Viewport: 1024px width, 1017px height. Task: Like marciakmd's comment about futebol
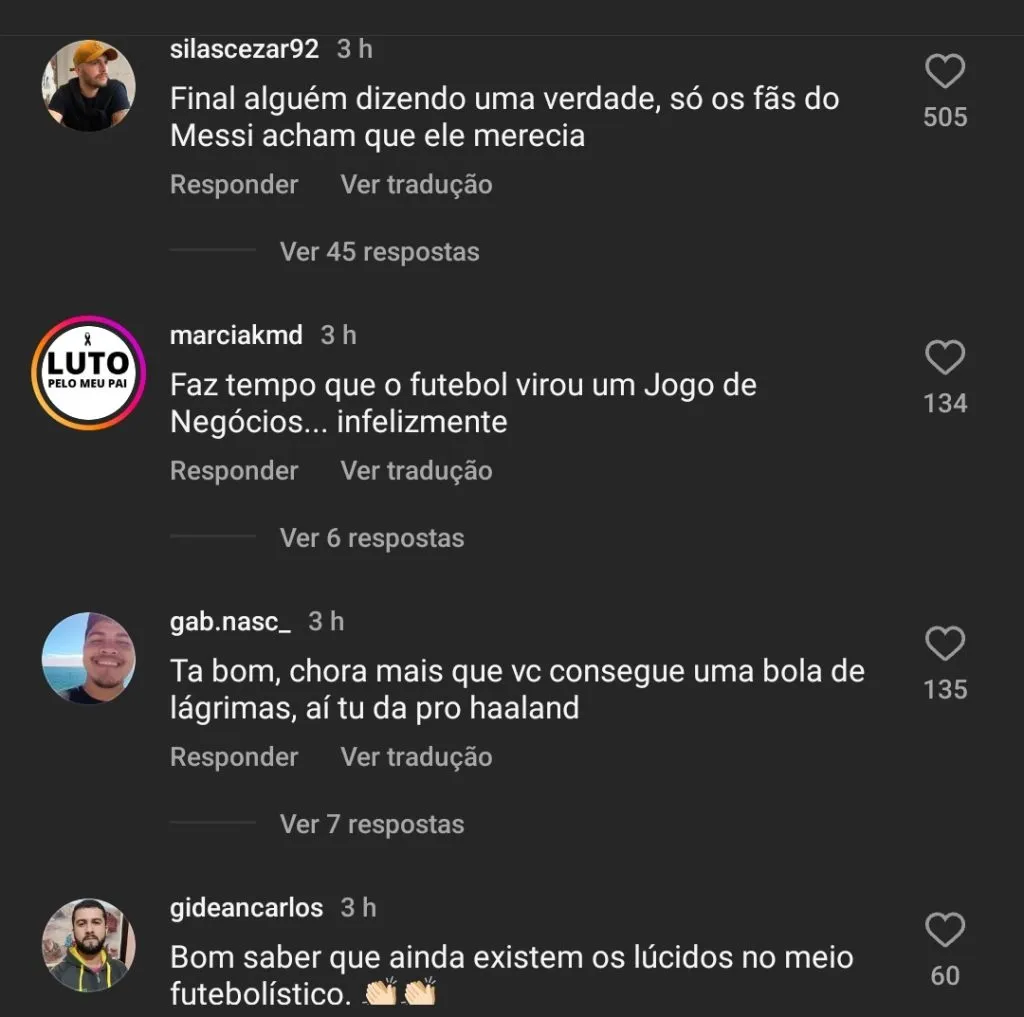(x=944, y=358)
